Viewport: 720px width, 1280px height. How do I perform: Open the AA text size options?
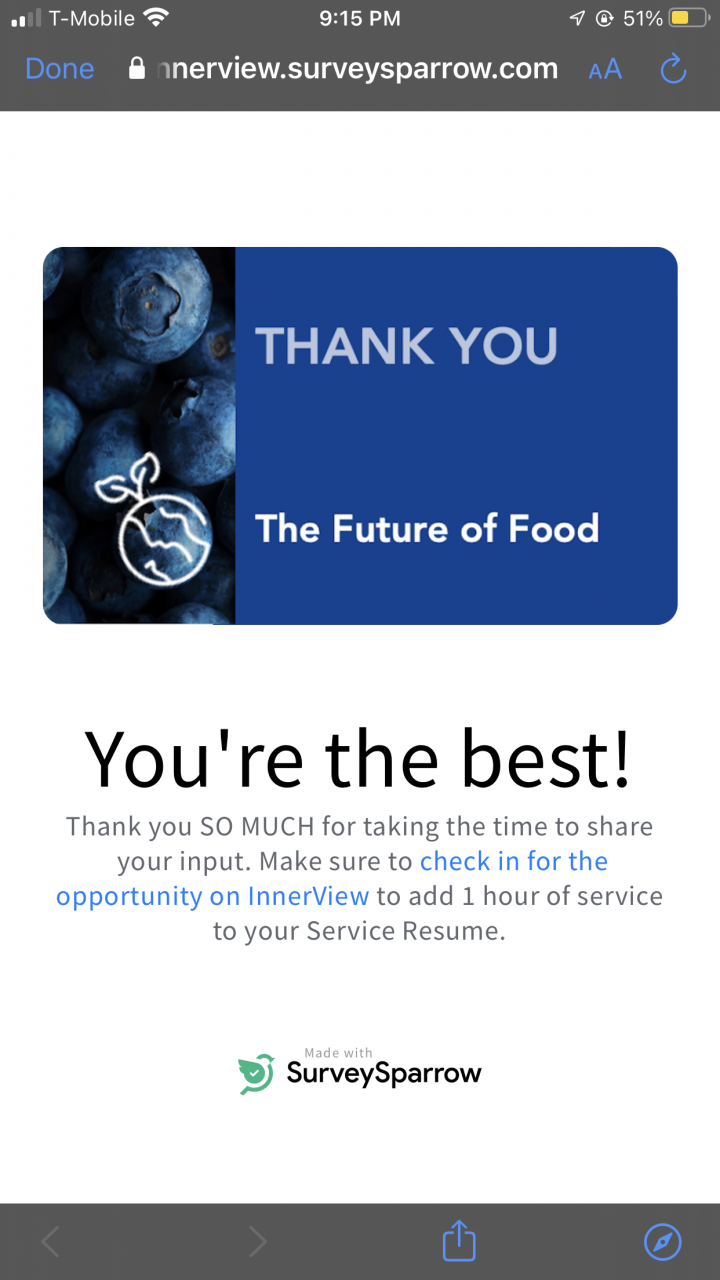point(605,69)
